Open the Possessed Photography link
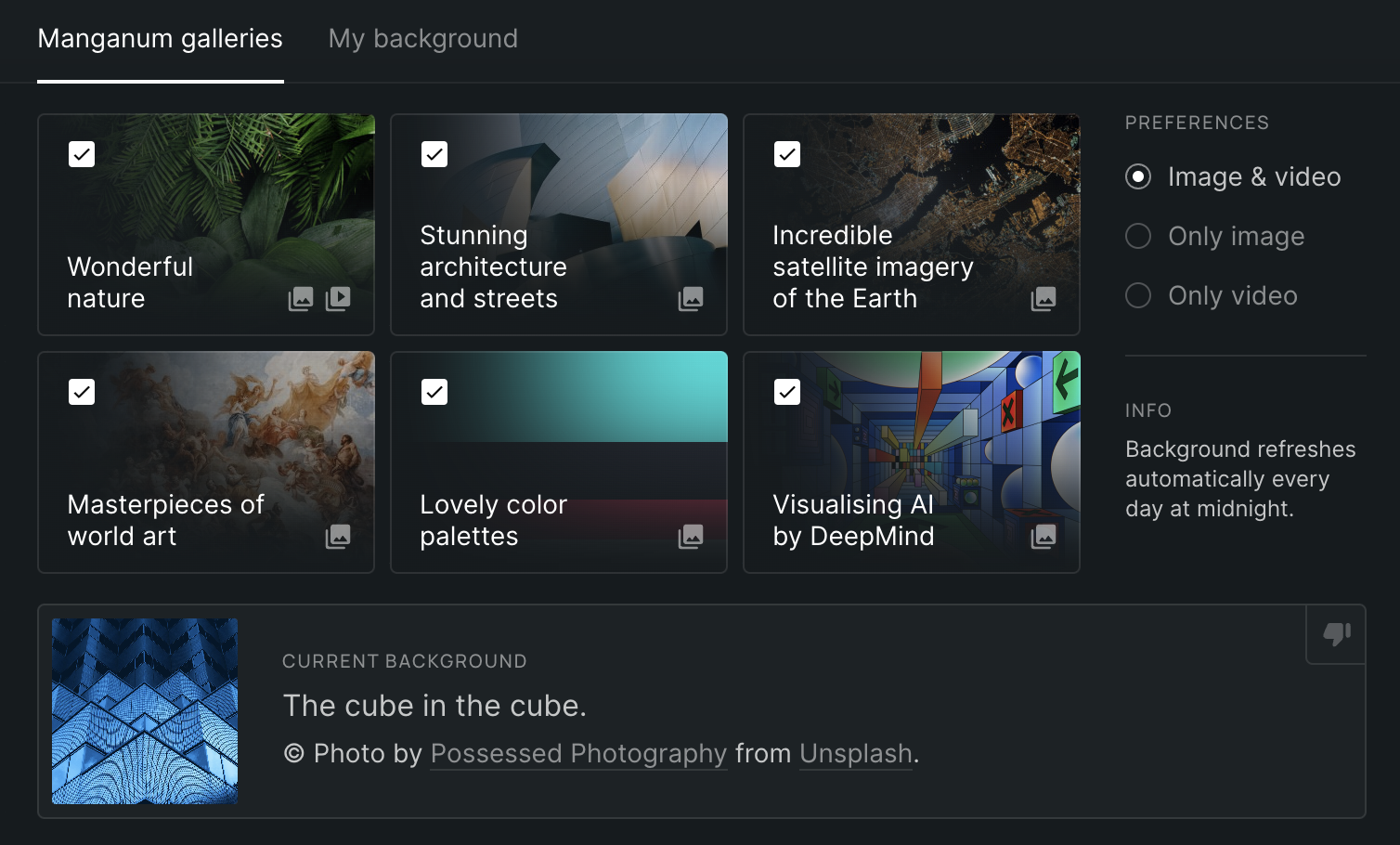Viewport: 1400px width, 845px height. click(x=578, y=753)
